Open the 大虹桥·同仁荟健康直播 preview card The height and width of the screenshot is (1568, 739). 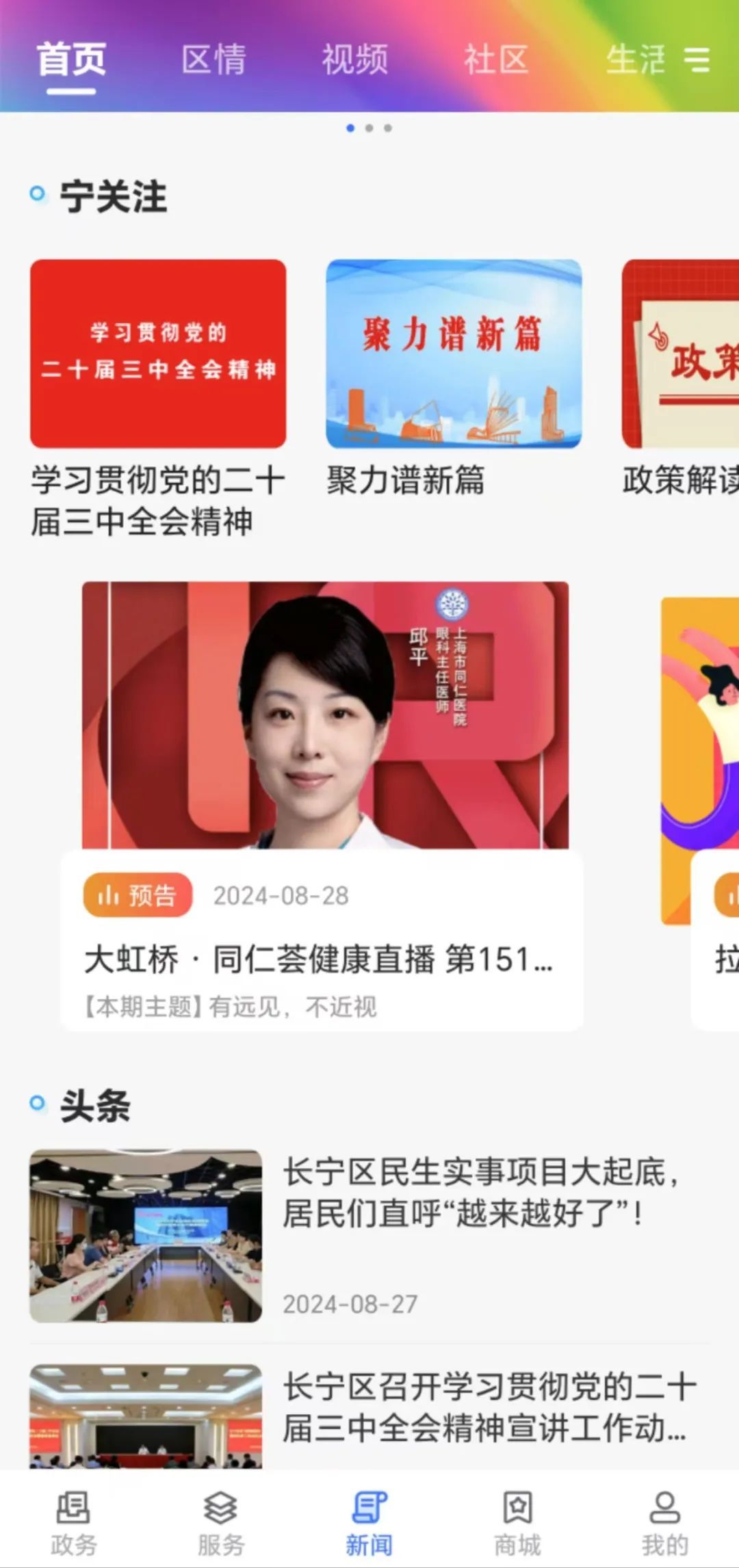click(324, 807)
